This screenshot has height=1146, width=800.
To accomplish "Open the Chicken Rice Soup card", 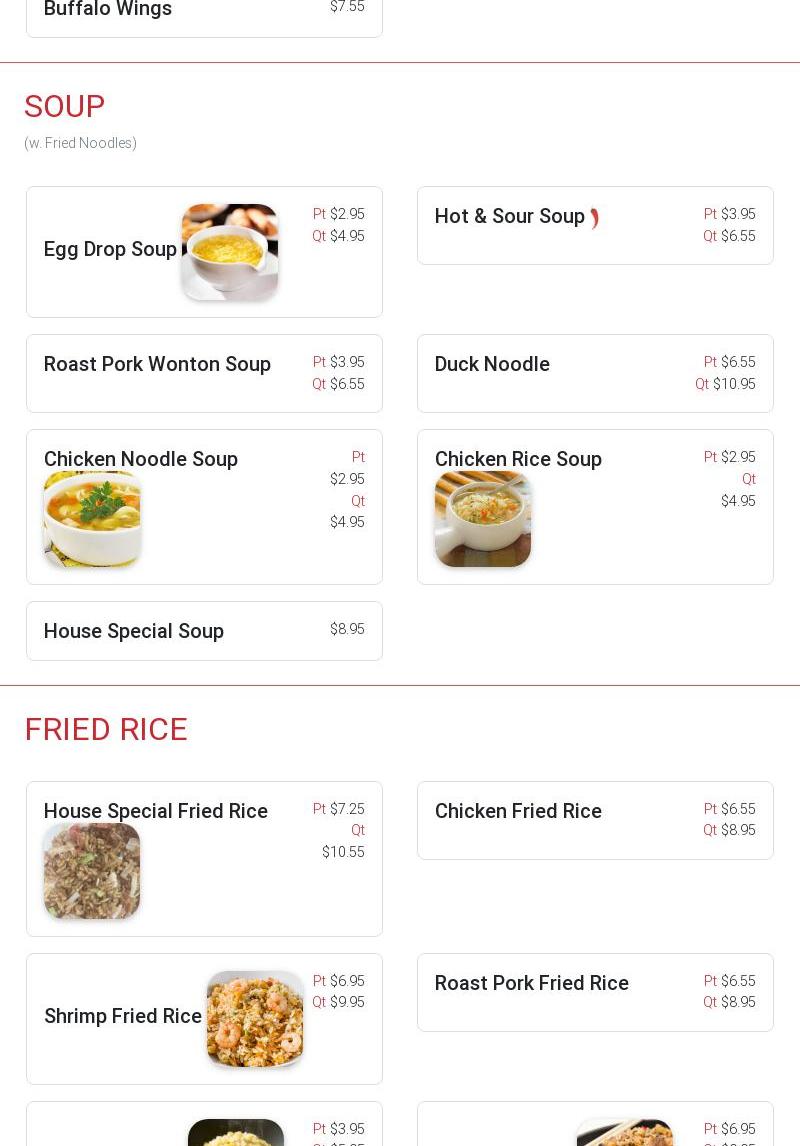I will [594, 506].
